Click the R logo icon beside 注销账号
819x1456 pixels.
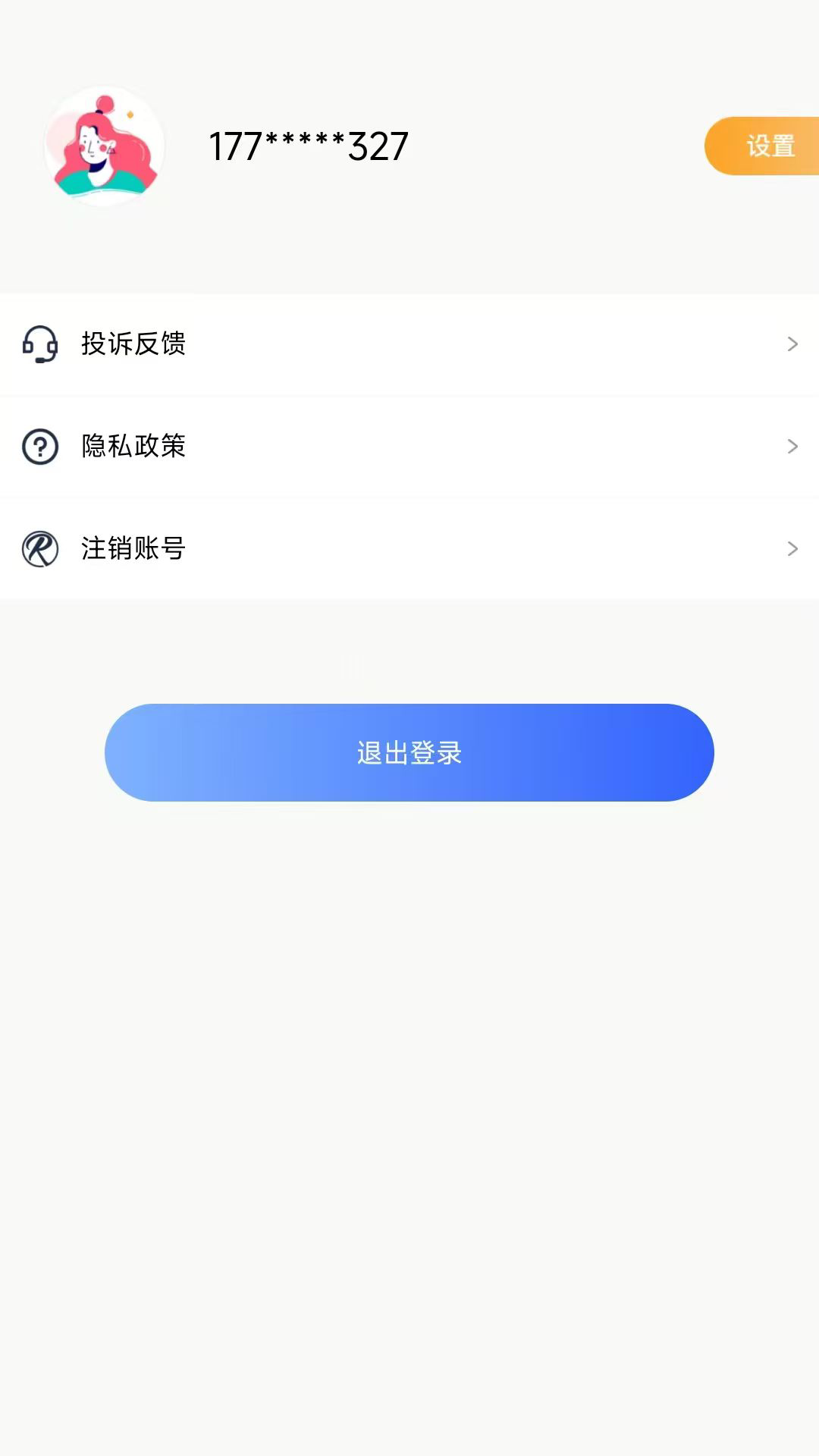[39, 548]
